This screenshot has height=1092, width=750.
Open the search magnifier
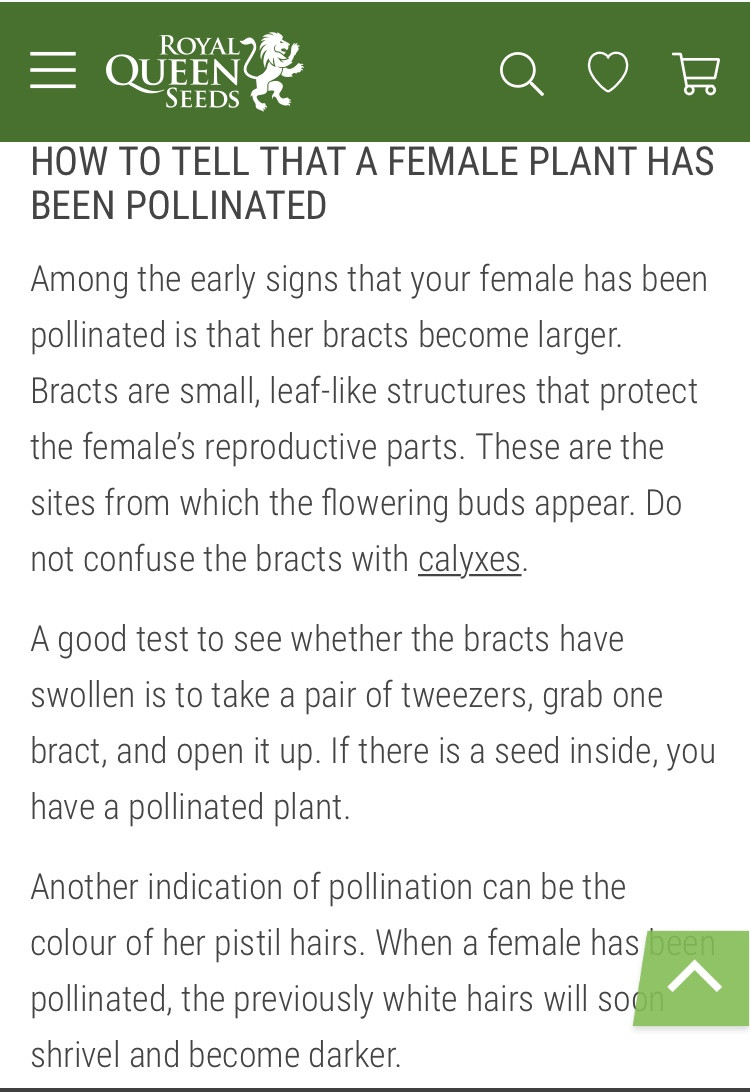522,72
